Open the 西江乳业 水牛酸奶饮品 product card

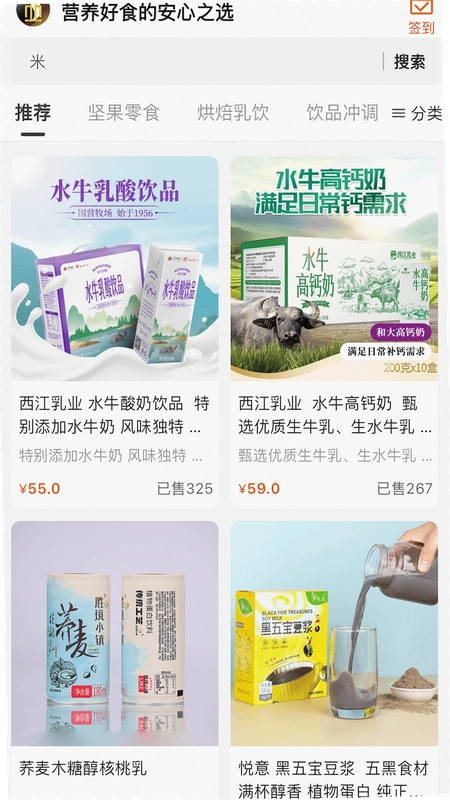click(115, 332)
